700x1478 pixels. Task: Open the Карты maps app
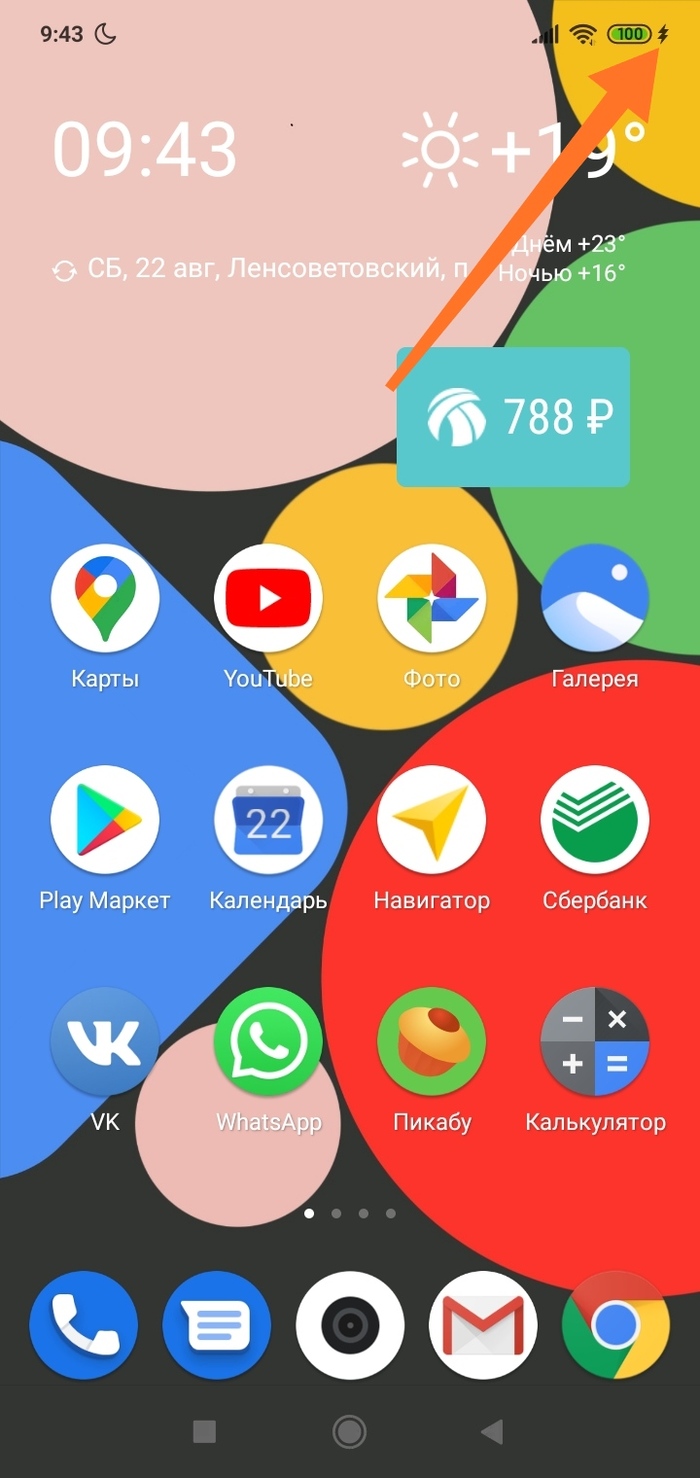(x=105, y=599)
